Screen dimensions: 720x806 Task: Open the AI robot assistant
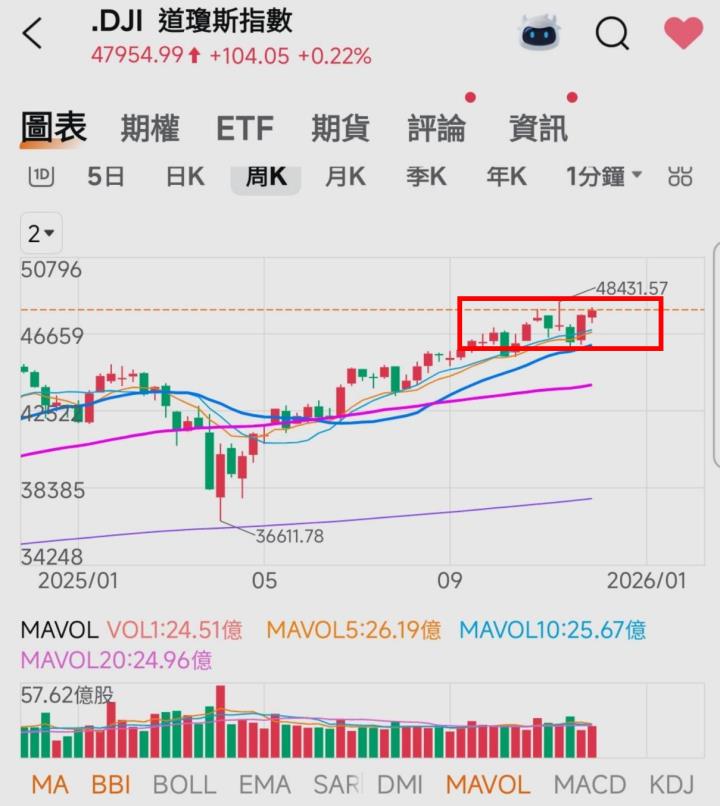click(539, 34)
